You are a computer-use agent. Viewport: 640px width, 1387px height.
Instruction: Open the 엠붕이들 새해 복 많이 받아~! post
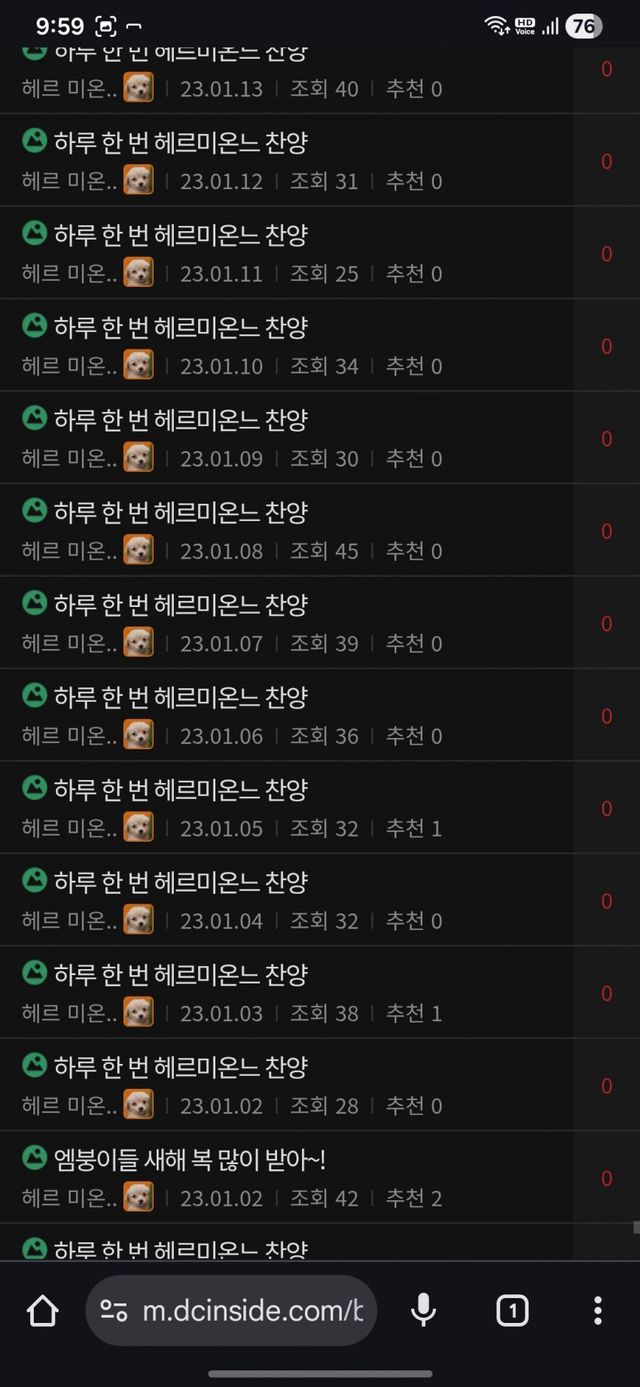click(286, 1178)
